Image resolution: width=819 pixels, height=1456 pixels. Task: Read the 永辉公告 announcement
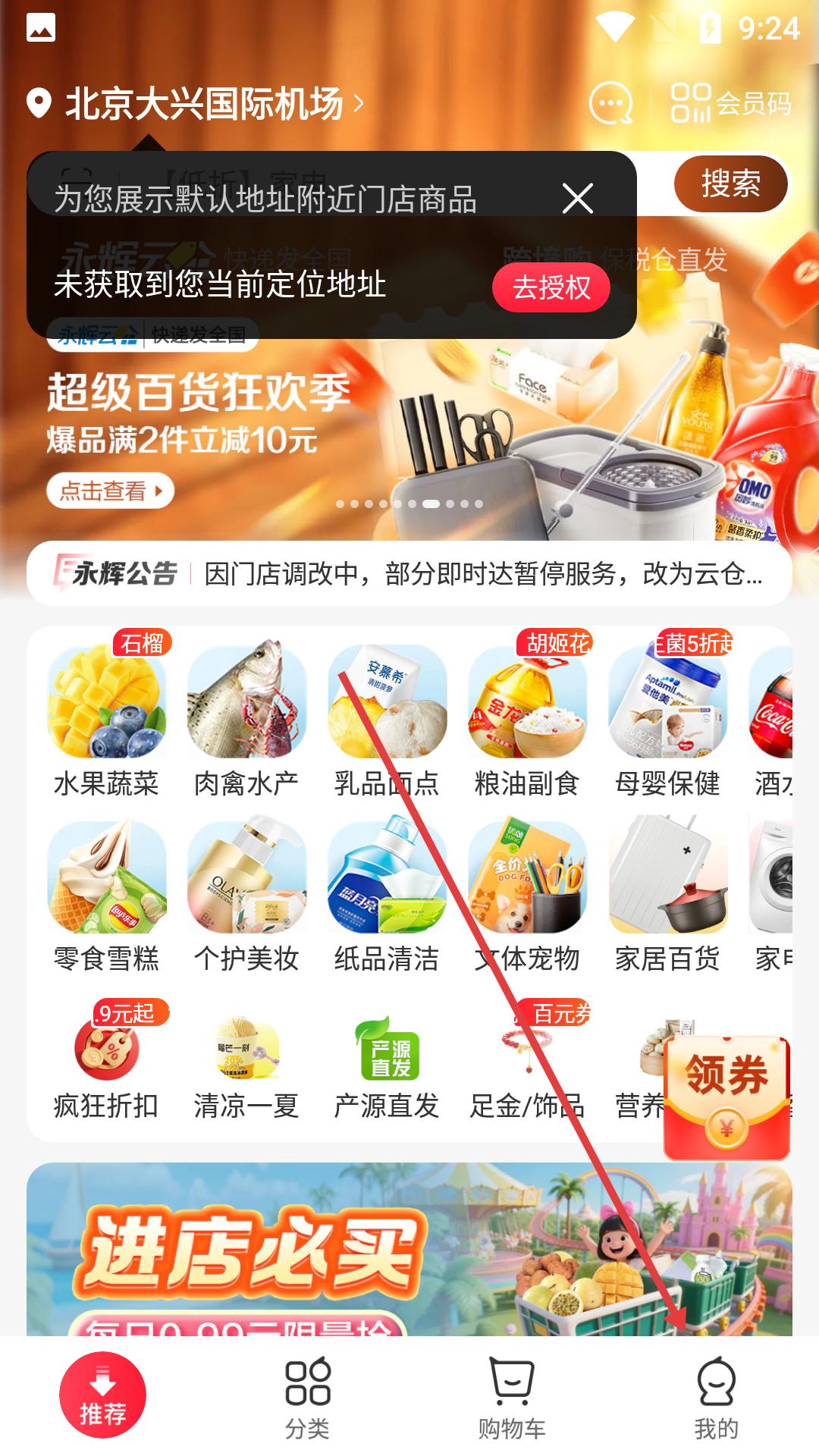pyautogui.click(x=409, y=574)
